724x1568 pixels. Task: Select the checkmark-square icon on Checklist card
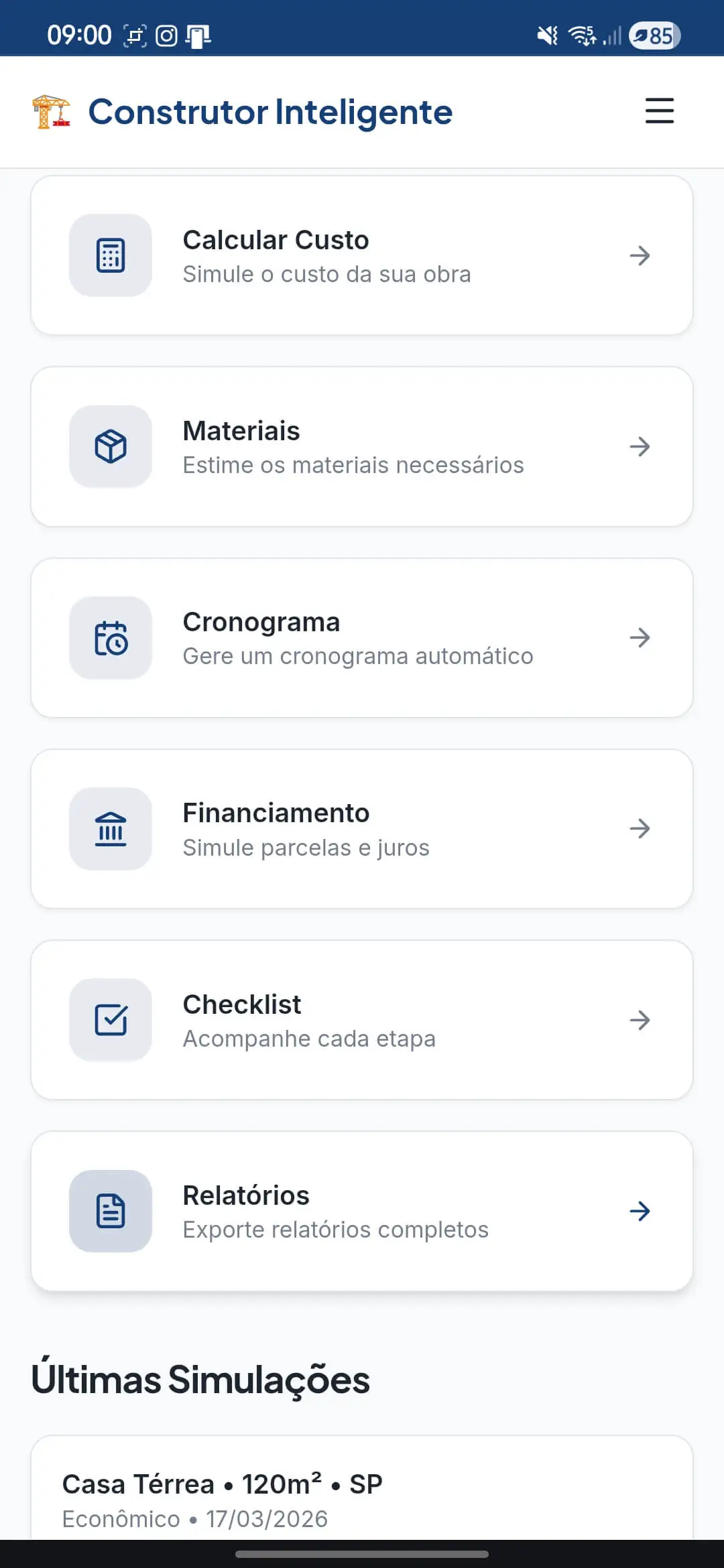coord(111,1020)
